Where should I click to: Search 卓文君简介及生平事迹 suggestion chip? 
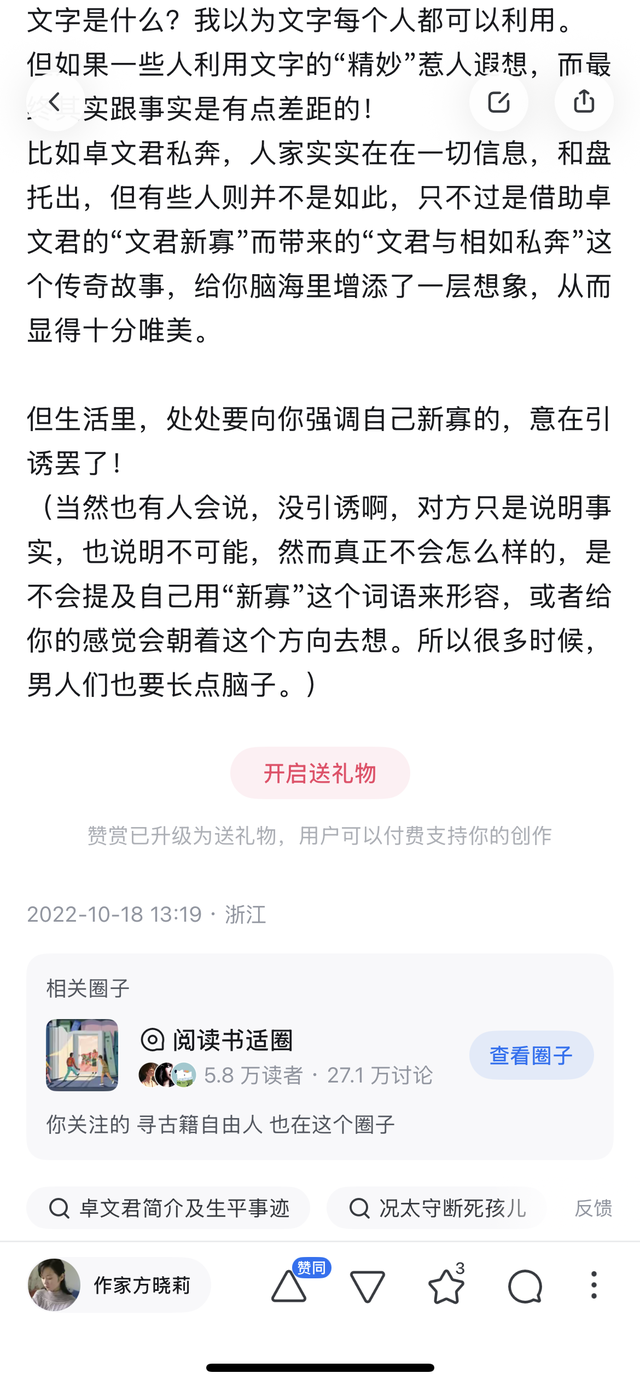point(169,1208)
